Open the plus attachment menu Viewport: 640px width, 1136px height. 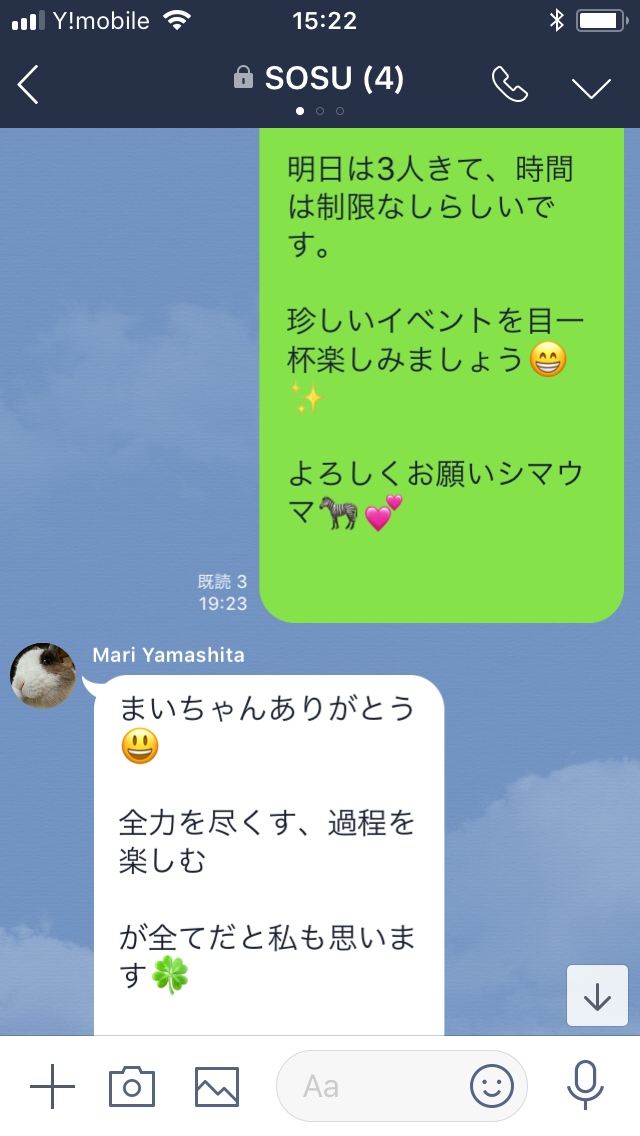click(x=52, y=1086)
